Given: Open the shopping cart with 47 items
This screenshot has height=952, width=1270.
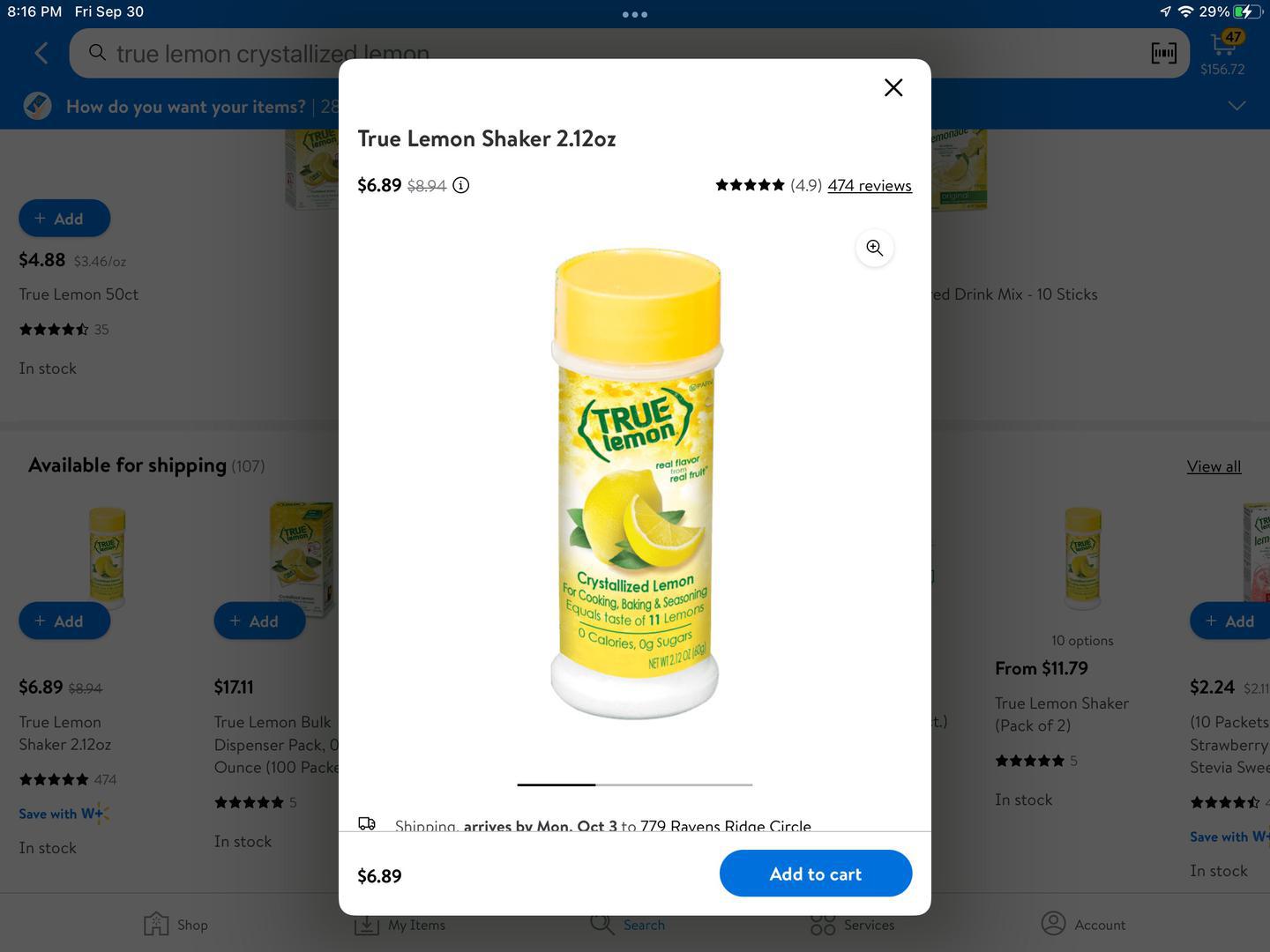Looking at the screenshot, I should [1223, 53].
